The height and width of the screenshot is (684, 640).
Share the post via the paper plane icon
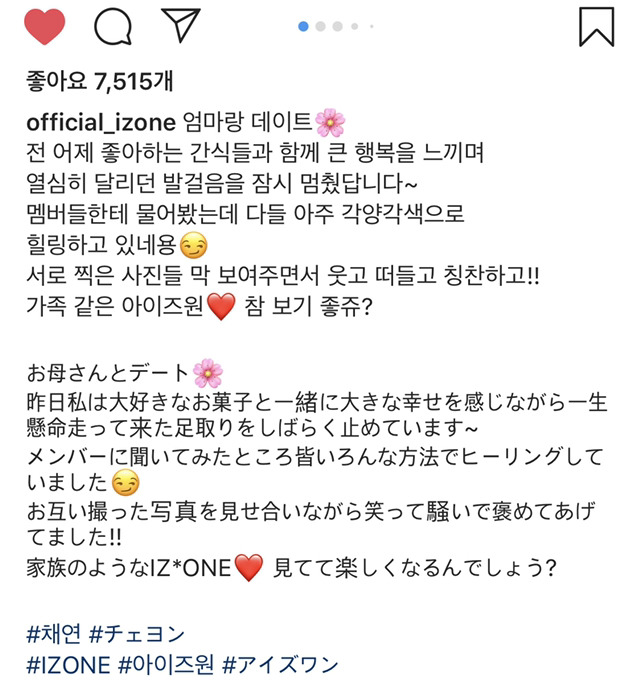coord(181,25)
